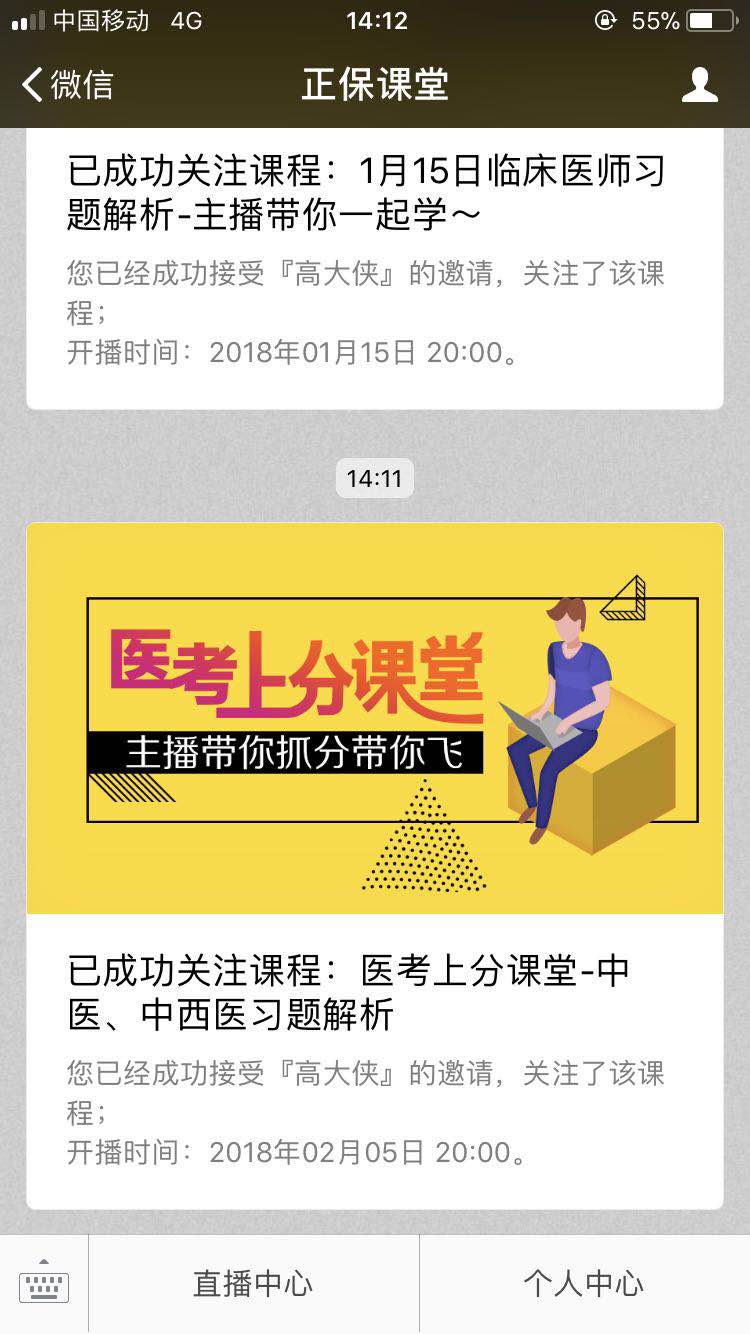Go back to 微信 chat list

[68, 85]
